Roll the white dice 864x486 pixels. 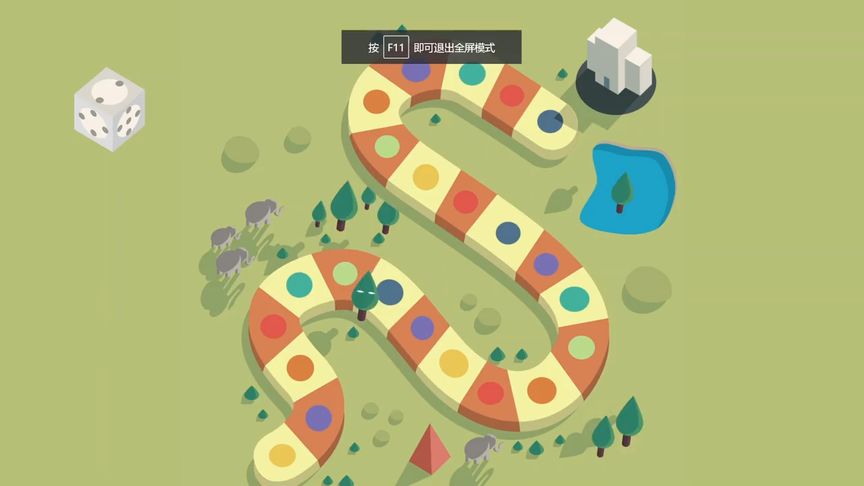coord(109,110)
